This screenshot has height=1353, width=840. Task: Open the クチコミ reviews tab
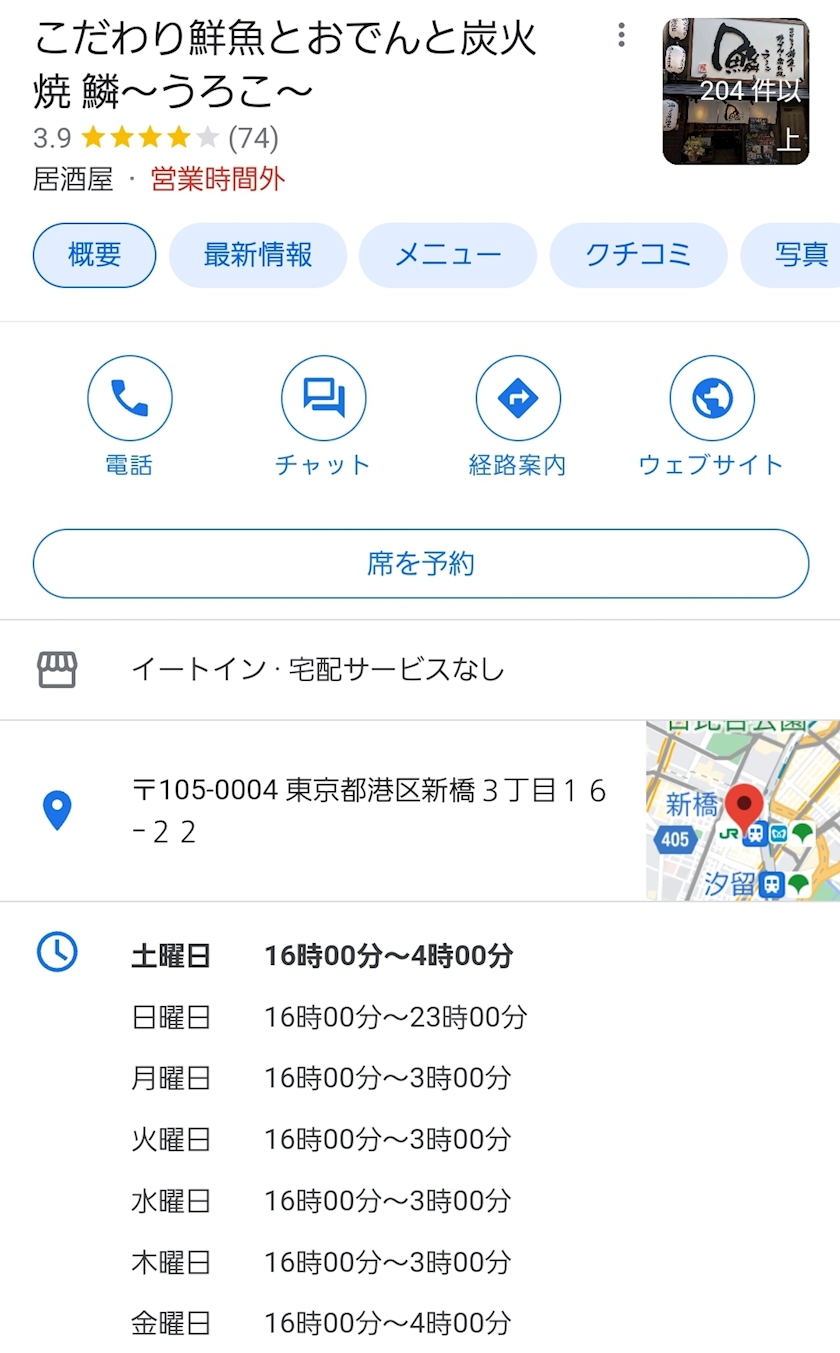[x=638, y=255]
